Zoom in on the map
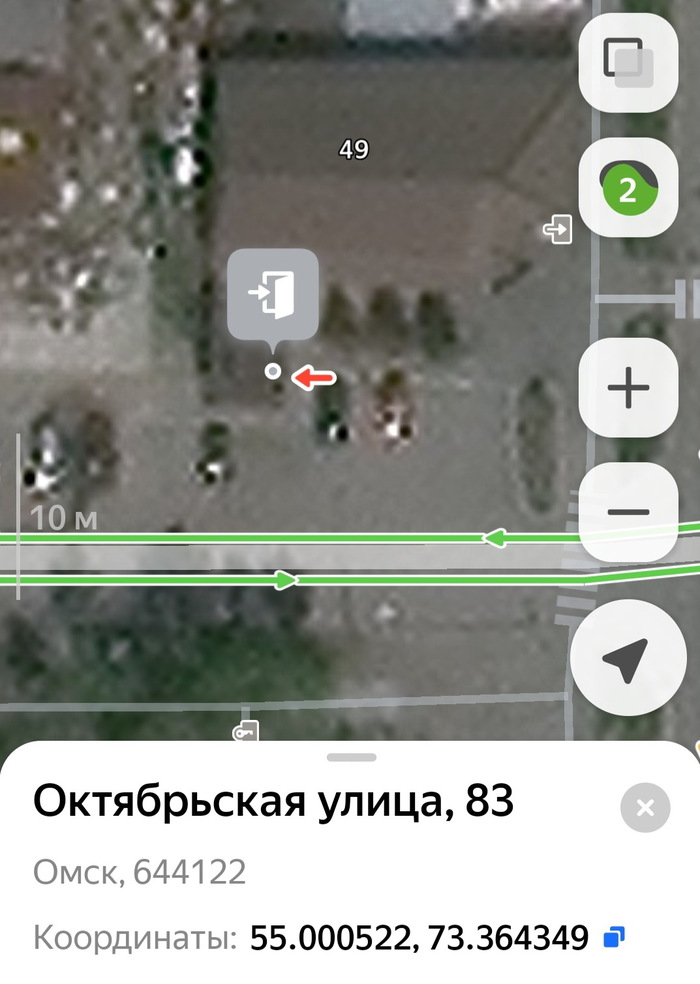 [x=629, y=387]
